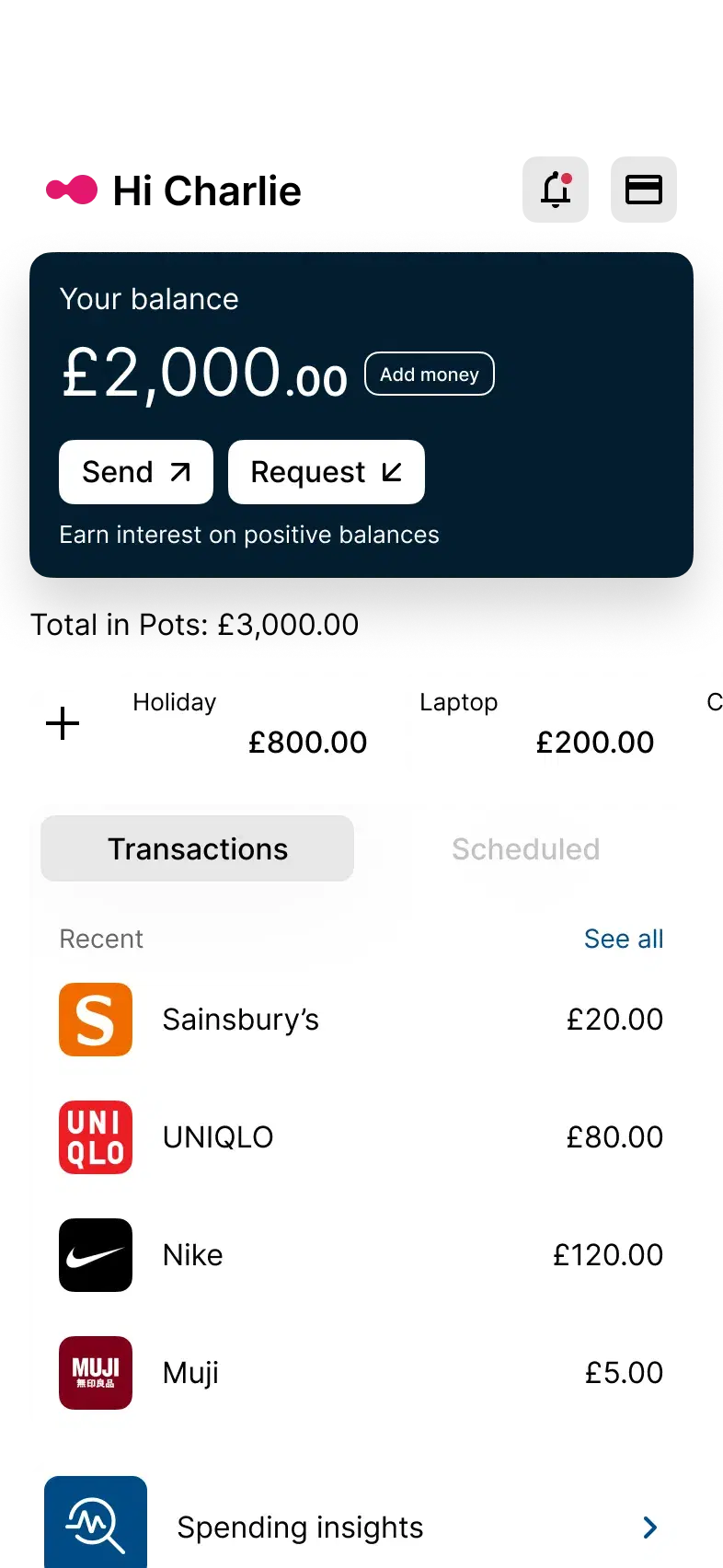Open the Laptop pot
The image size is (723, 1568).
click(537, 723)
